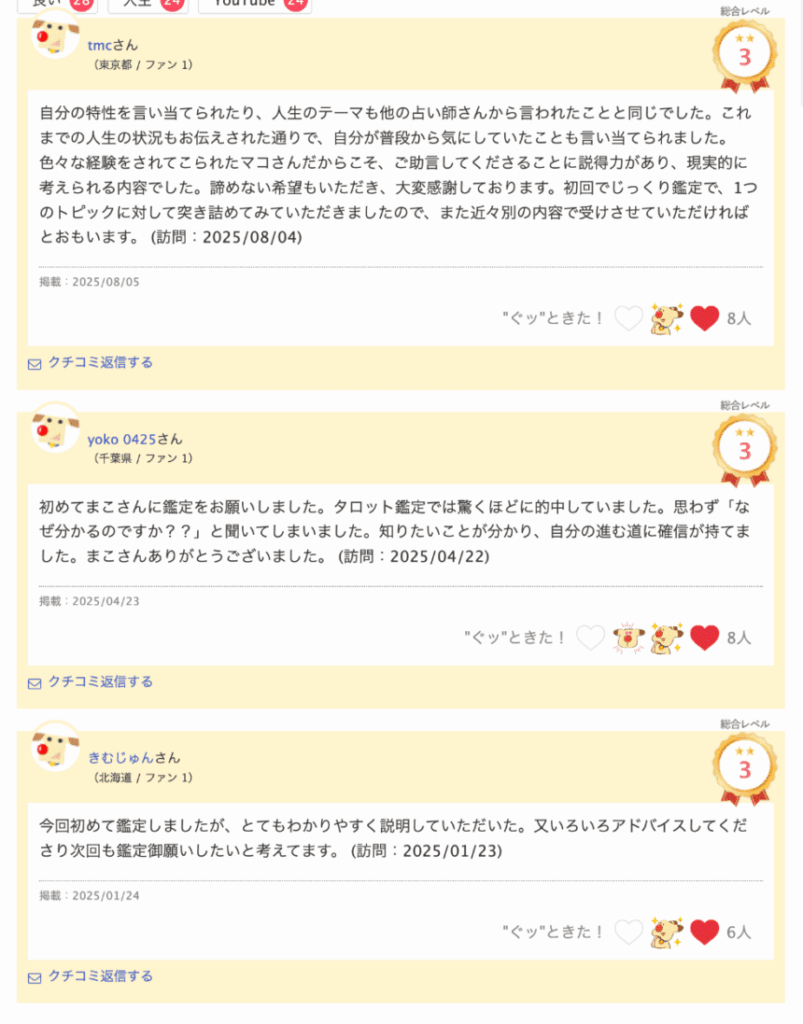Tap the red heart on tmc's review
803x1024 pixels.
[x=705, y=319]
